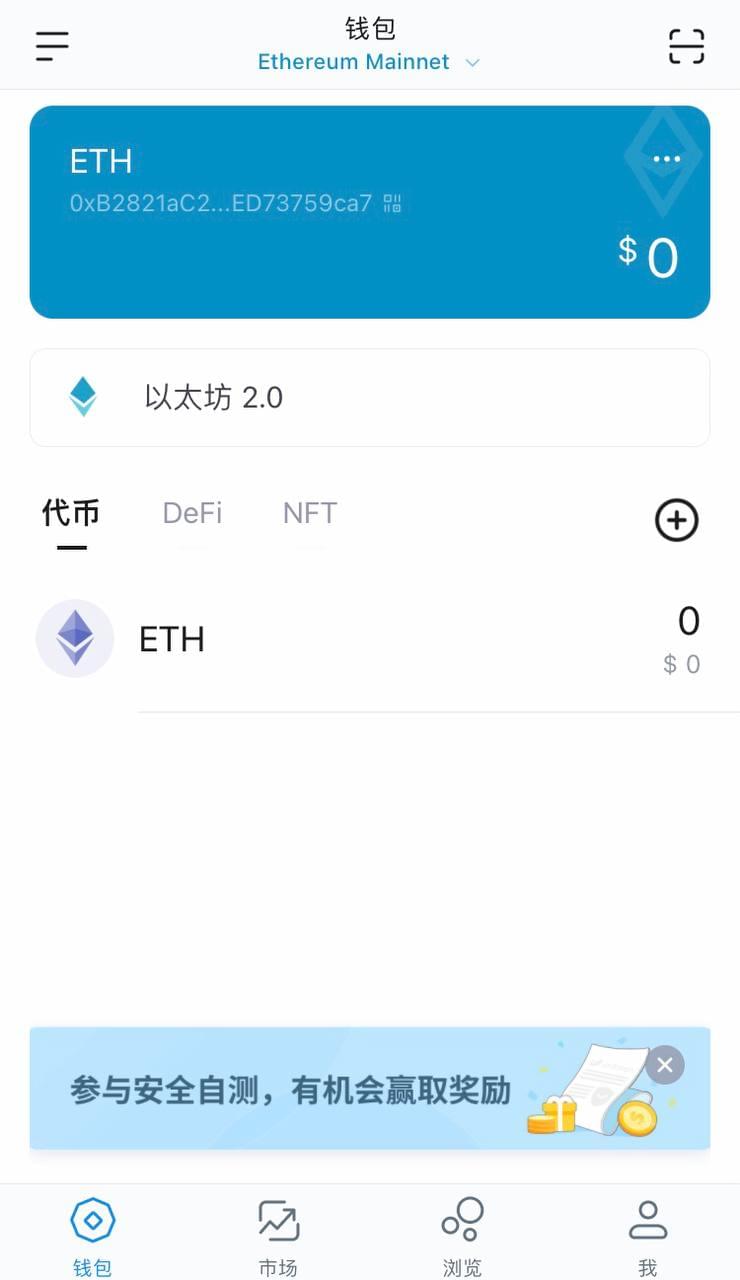This screenshot has width=740, height=1280.
Task: Go to the 市场 tab
Action: (278, 1236)
